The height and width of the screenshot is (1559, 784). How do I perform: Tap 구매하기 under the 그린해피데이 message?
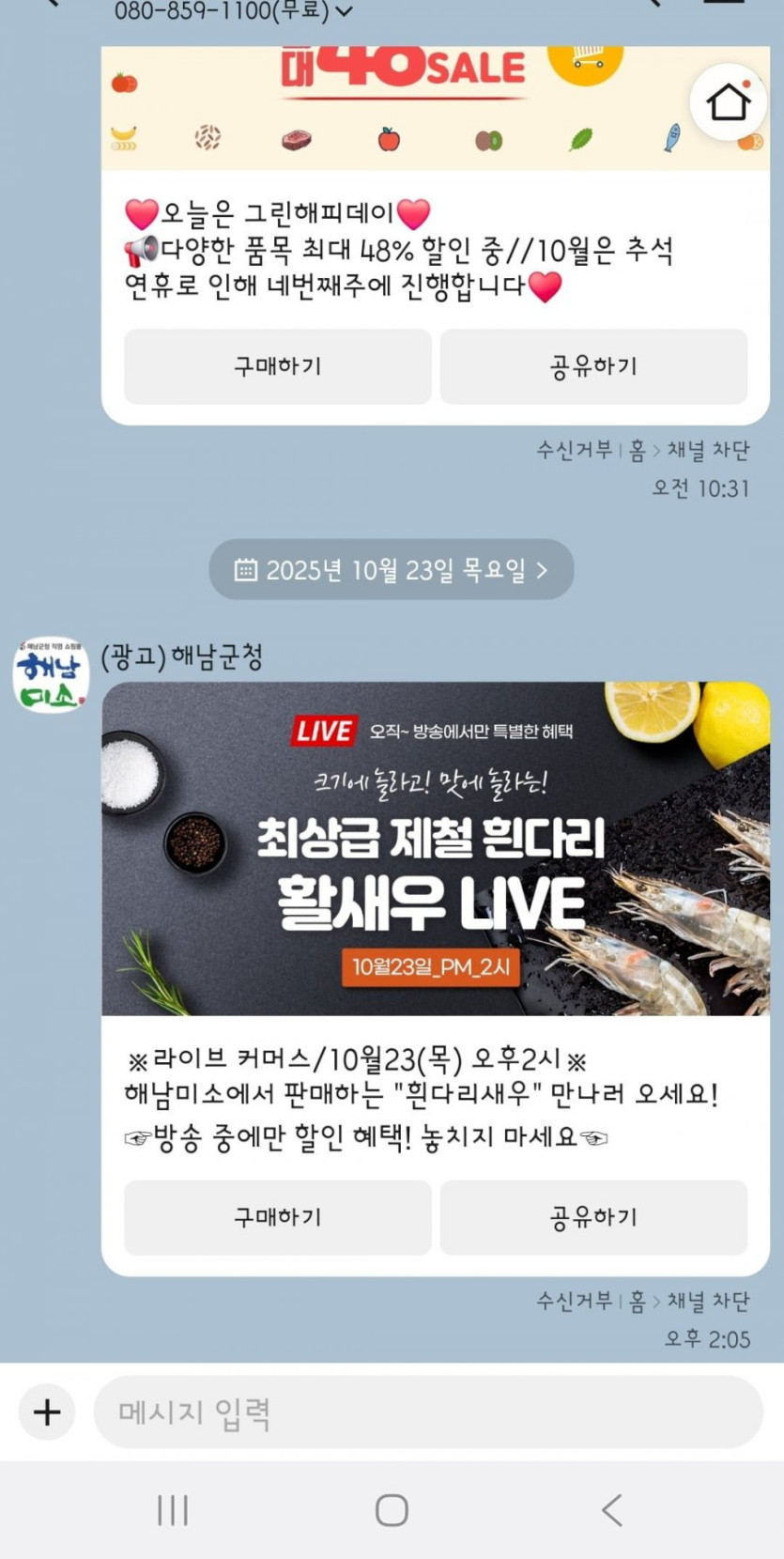(278, 366)
